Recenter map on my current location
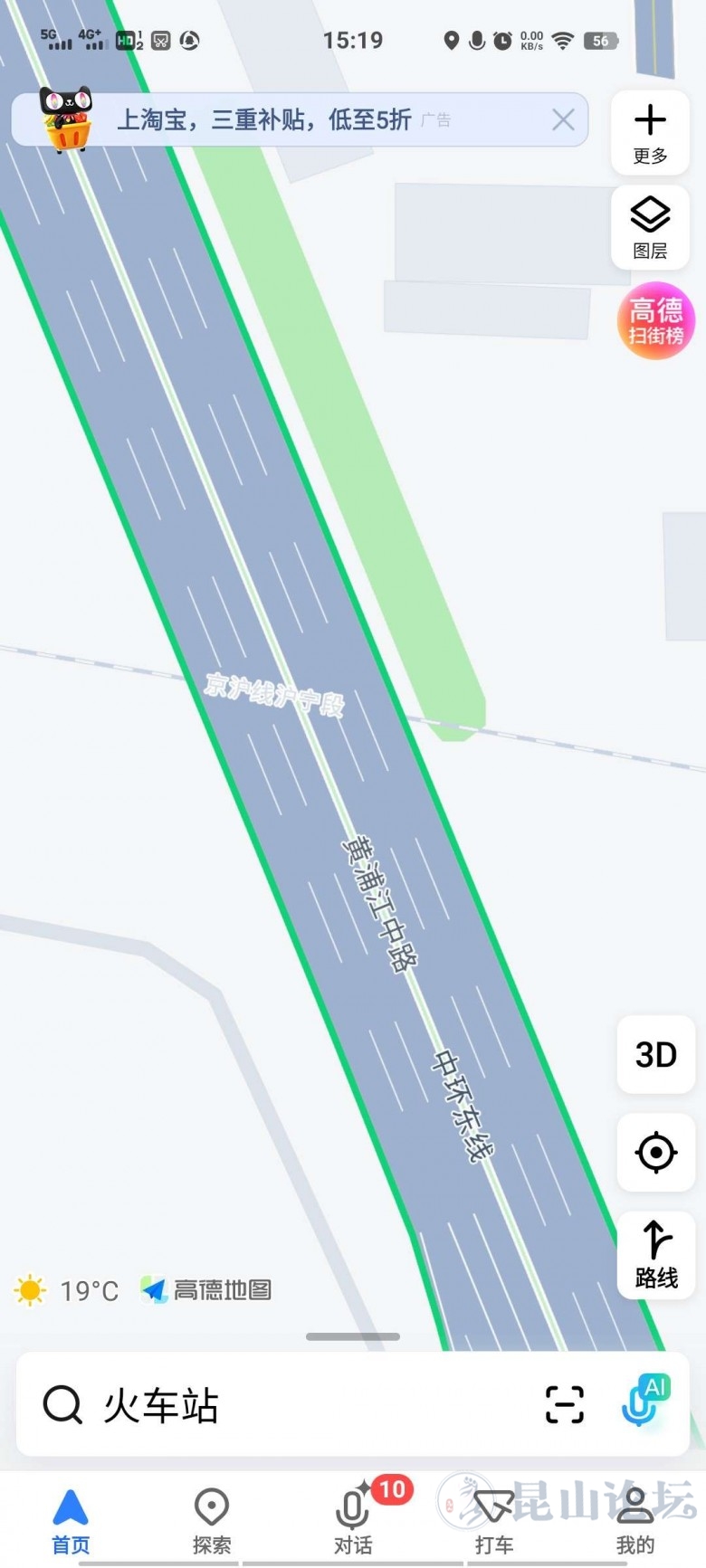 tap(655, 1152)
